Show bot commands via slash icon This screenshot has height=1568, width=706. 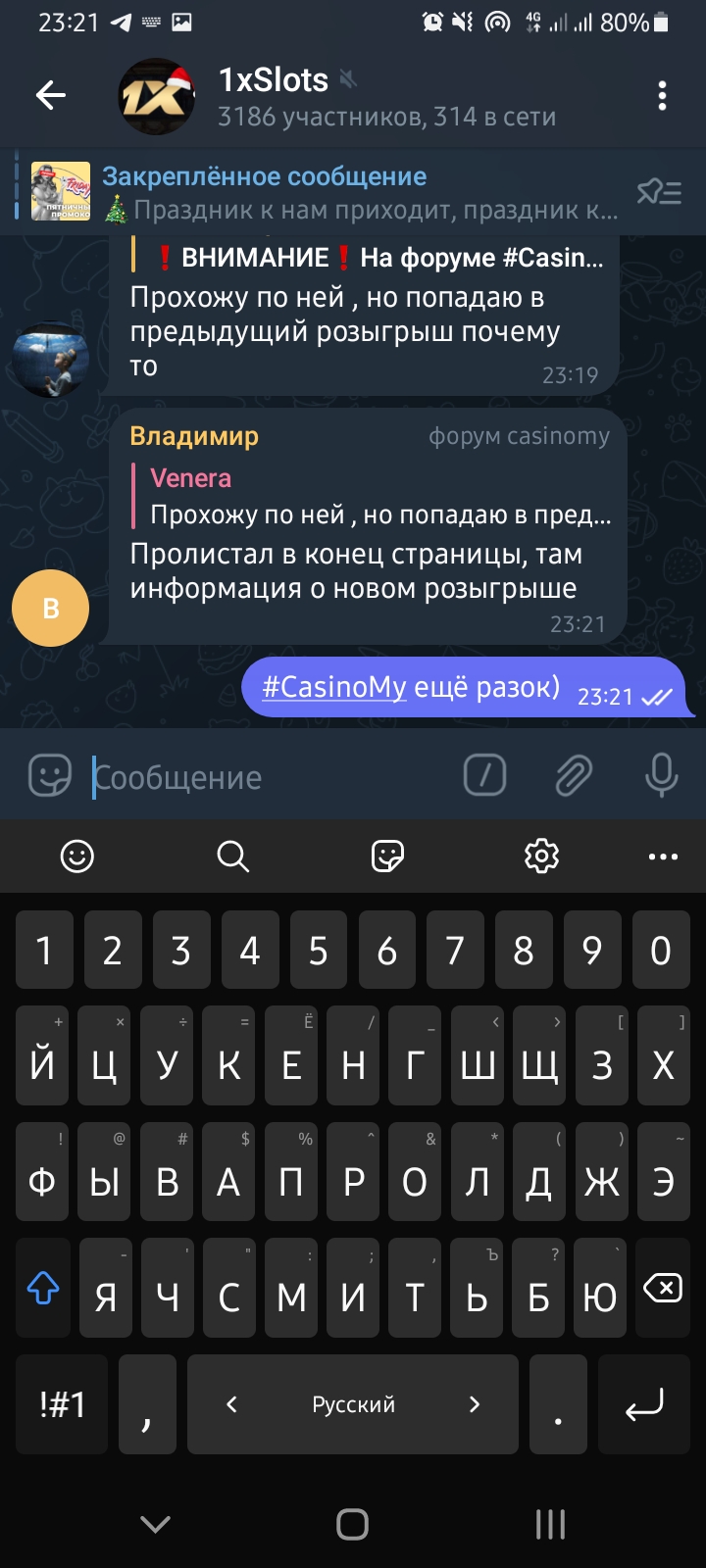(484, 776)
